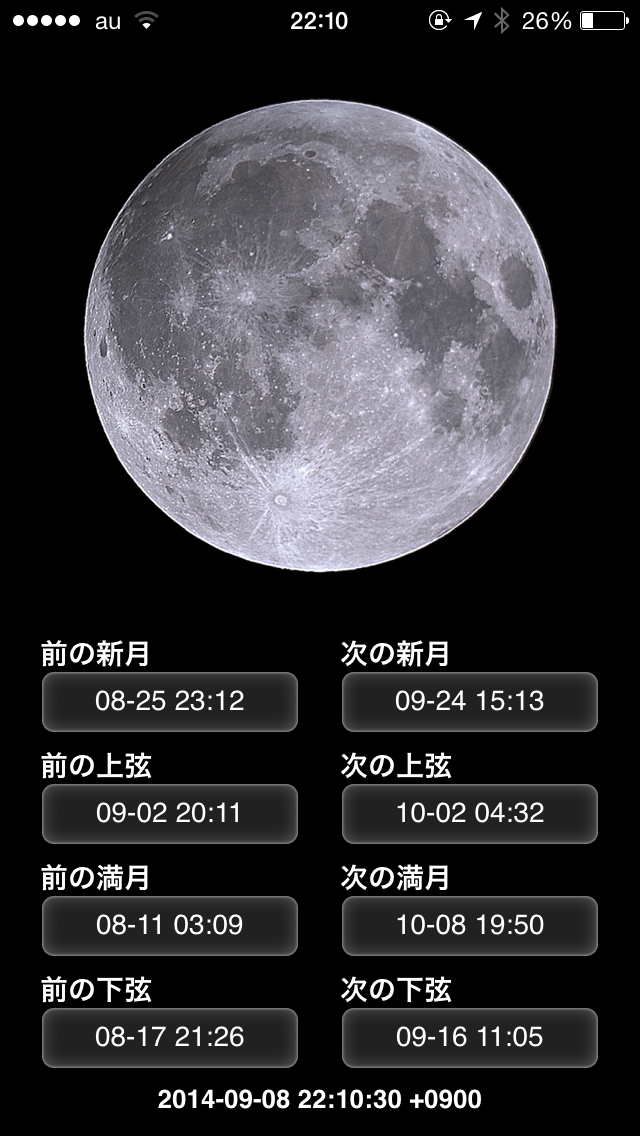Viewport: 640px width, 1136px height.
Task: View the next last quarter 09-16 11:05
Action: click(470, 1037)
